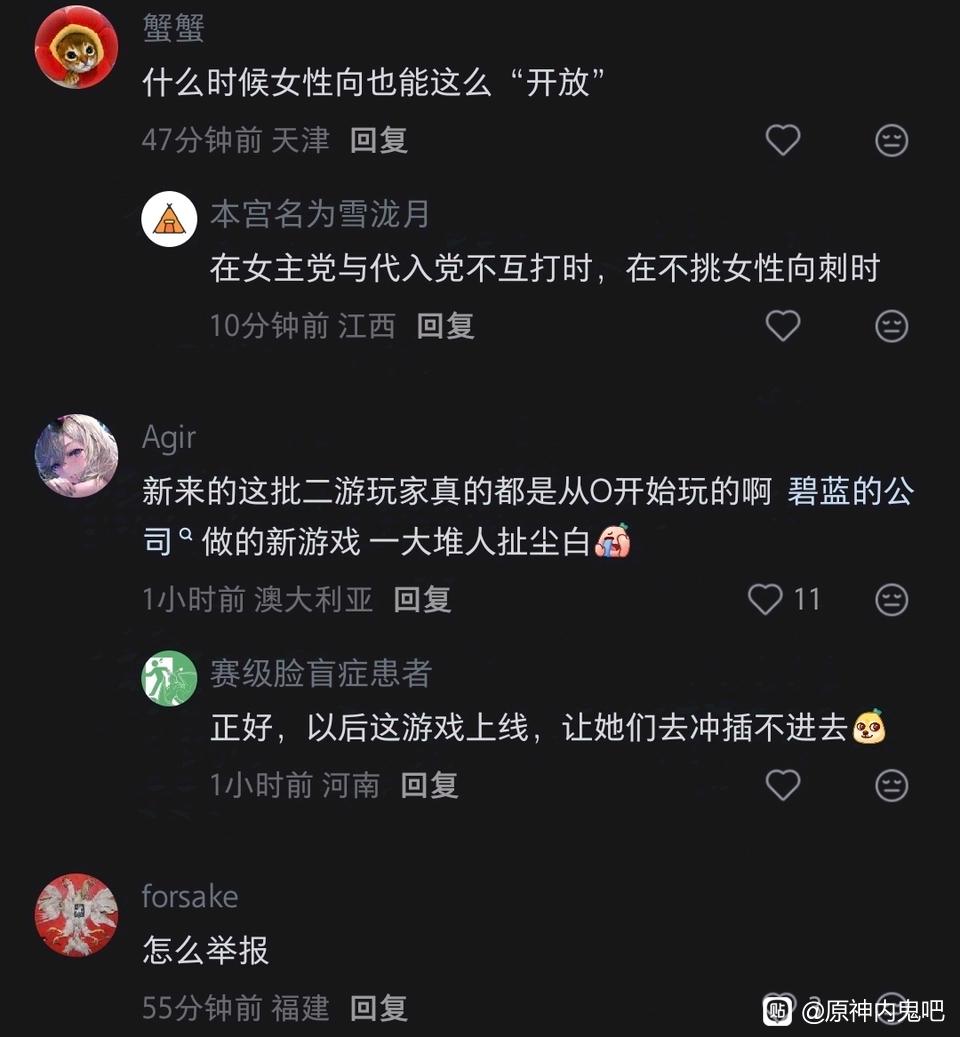Reply to Agir's comment

(x=422, y=600)
